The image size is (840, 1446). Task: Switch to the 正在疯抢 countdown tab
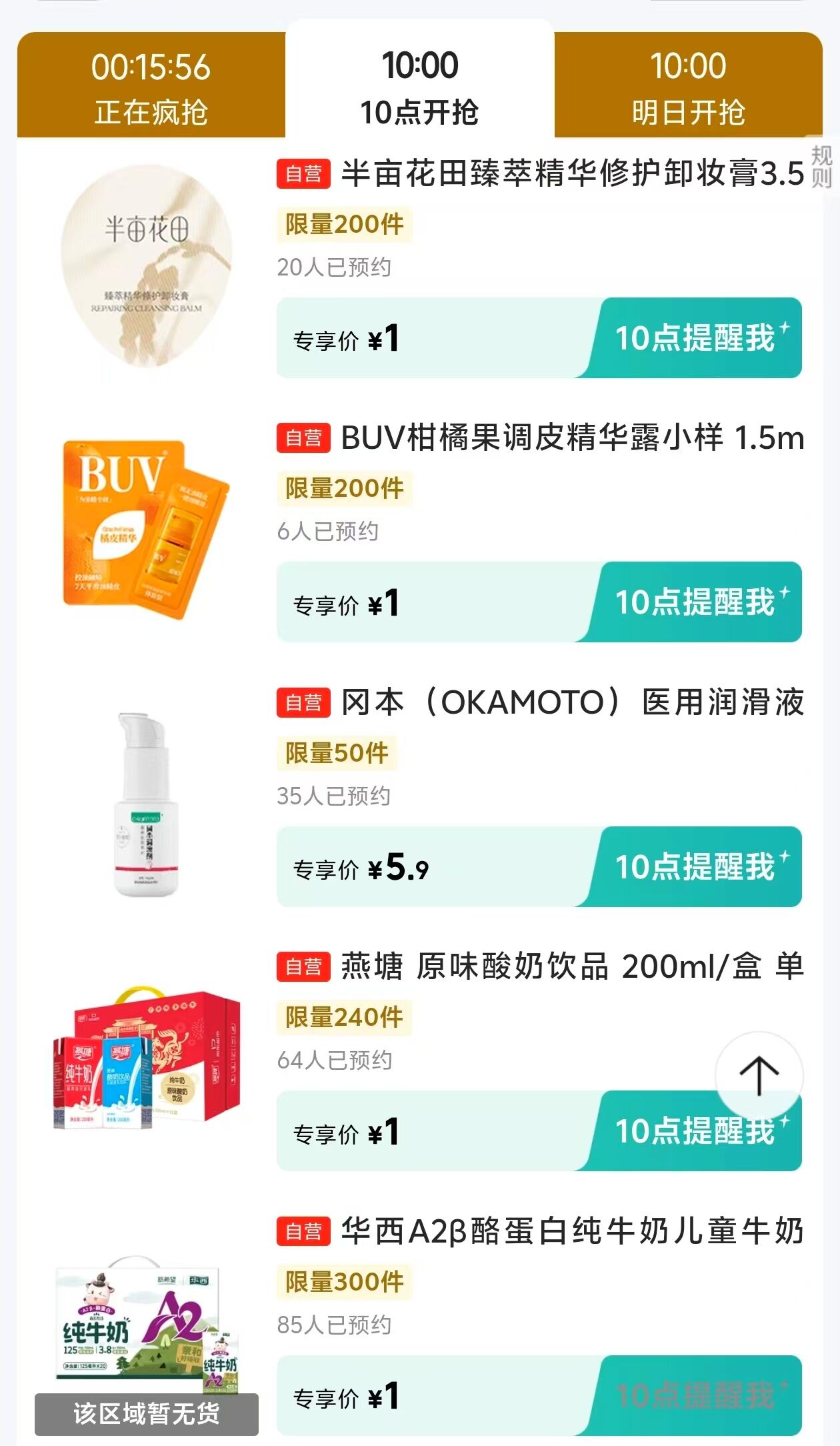[x=151, y=87]
